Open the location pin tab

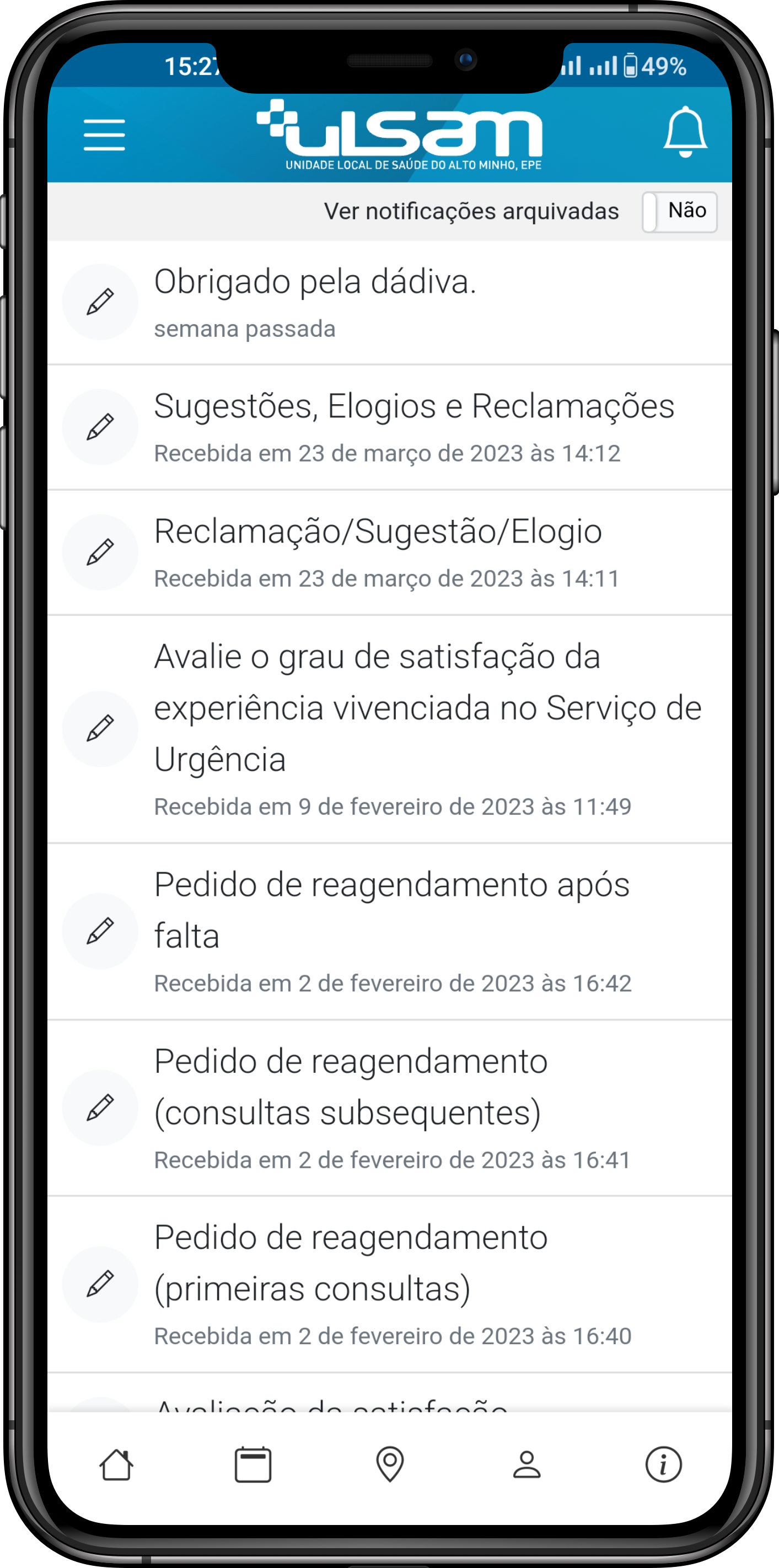click(x=390, y=1464)
